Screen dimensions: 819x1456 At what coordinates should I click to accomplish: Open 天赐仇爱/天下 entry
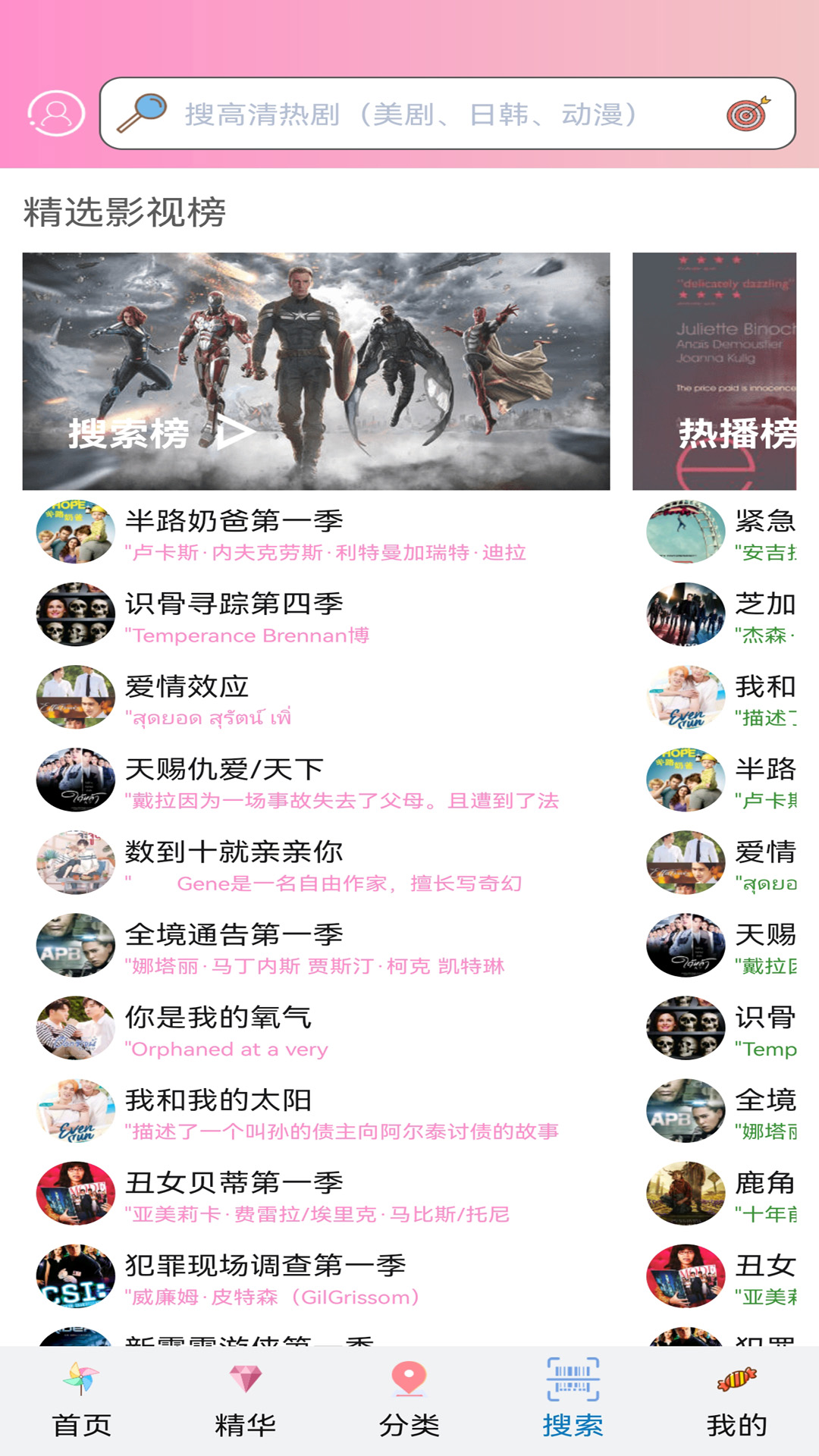tap(303, 780)
